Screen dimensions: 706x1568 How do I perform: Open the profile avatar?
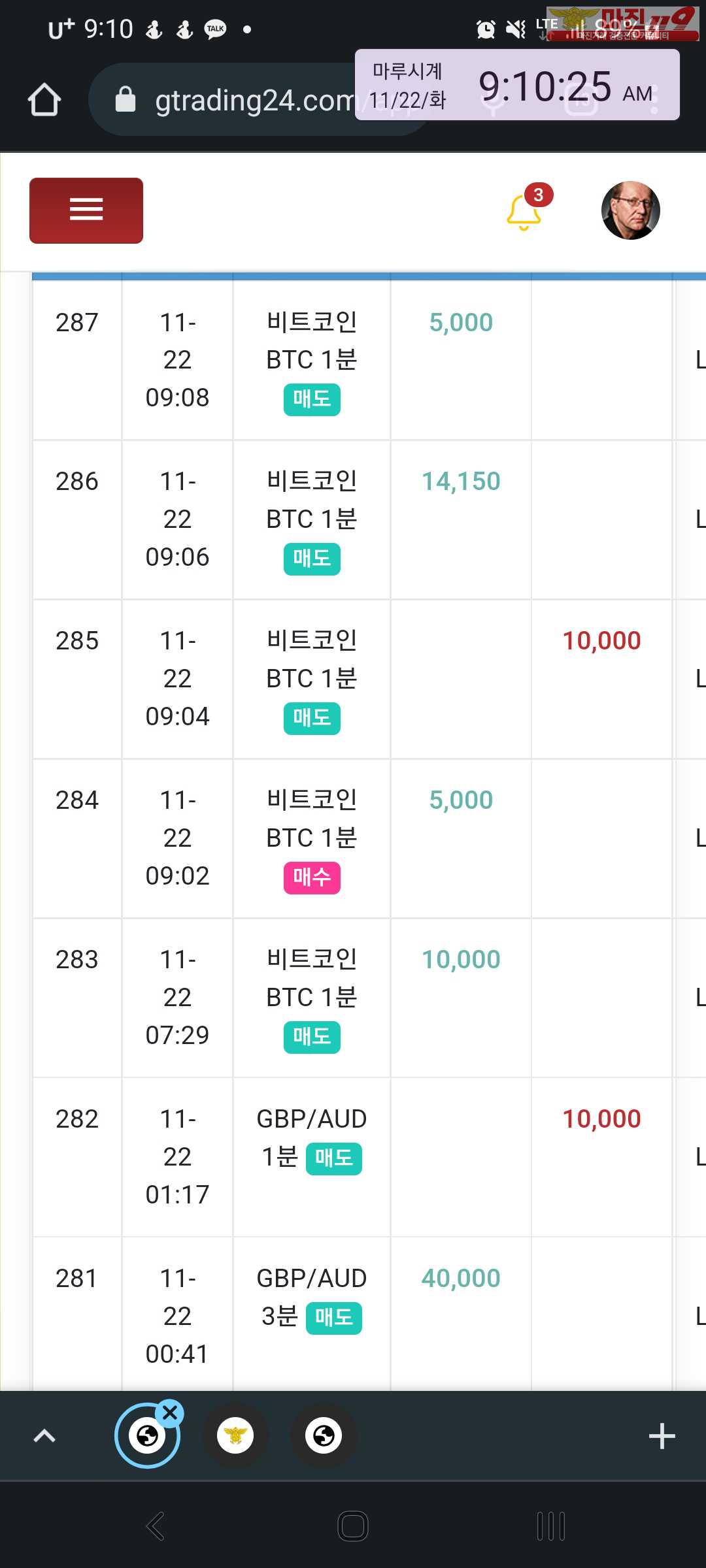point(630,210)
